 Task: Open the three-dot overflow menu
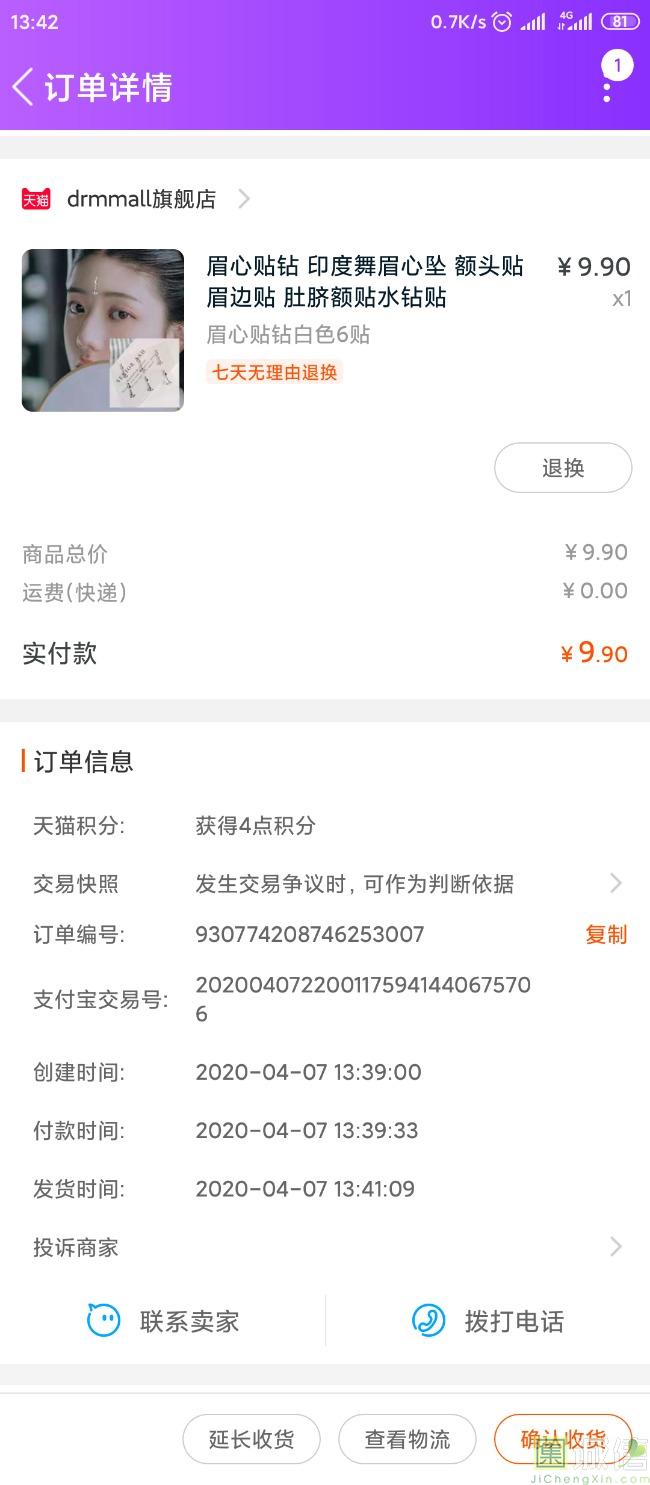(607, 91)
